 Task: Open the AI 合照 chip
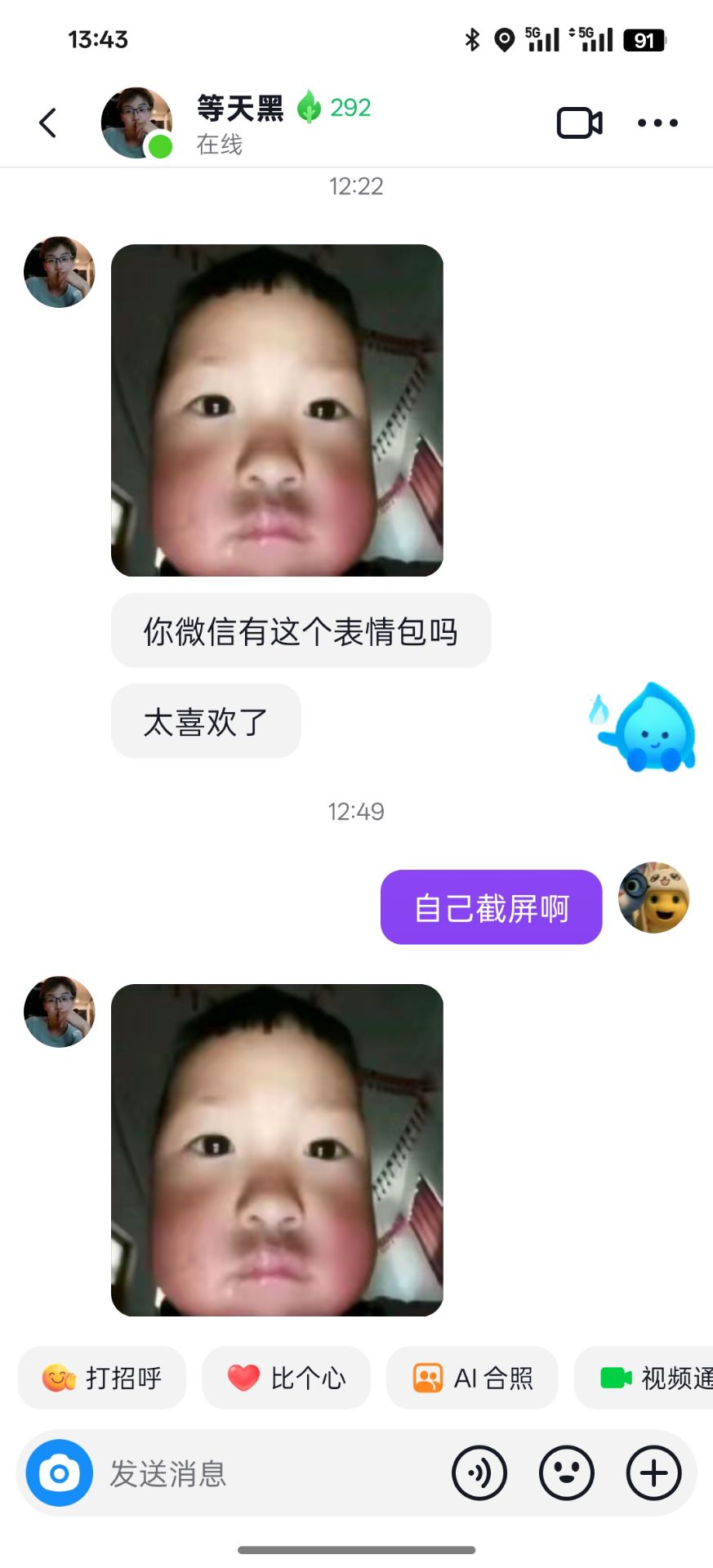[472, 1378]
